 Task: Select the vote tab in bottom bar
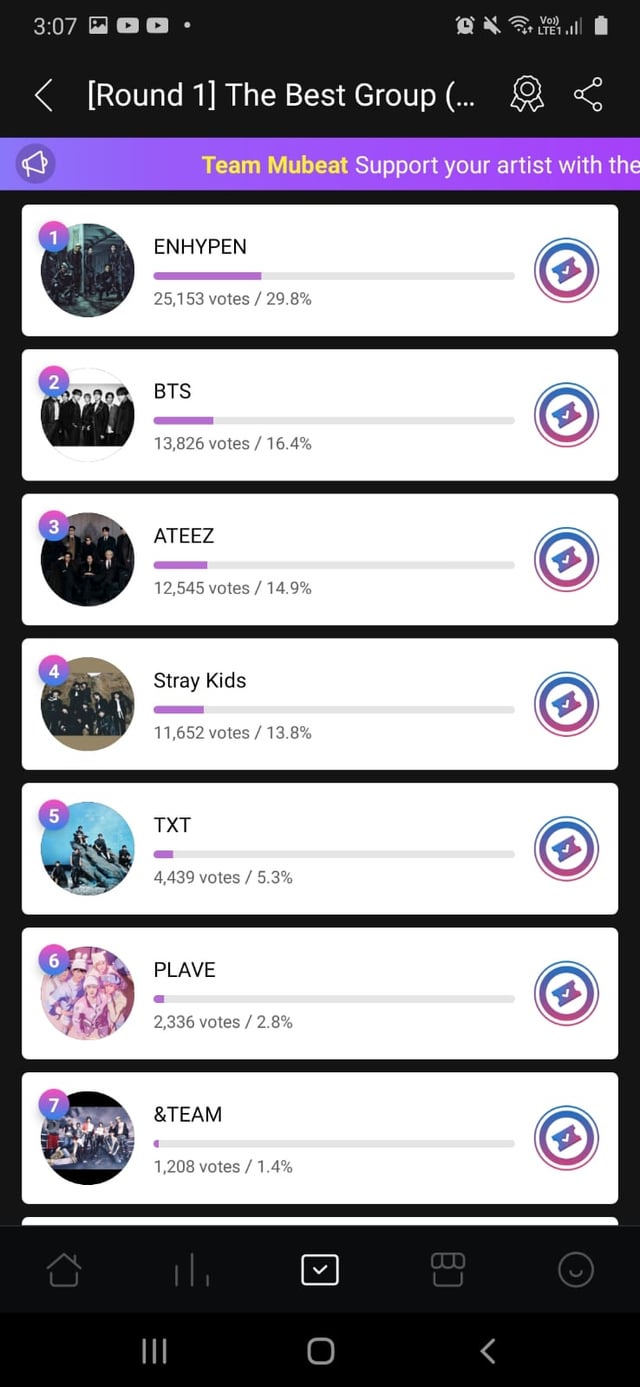click(320, 1270)
